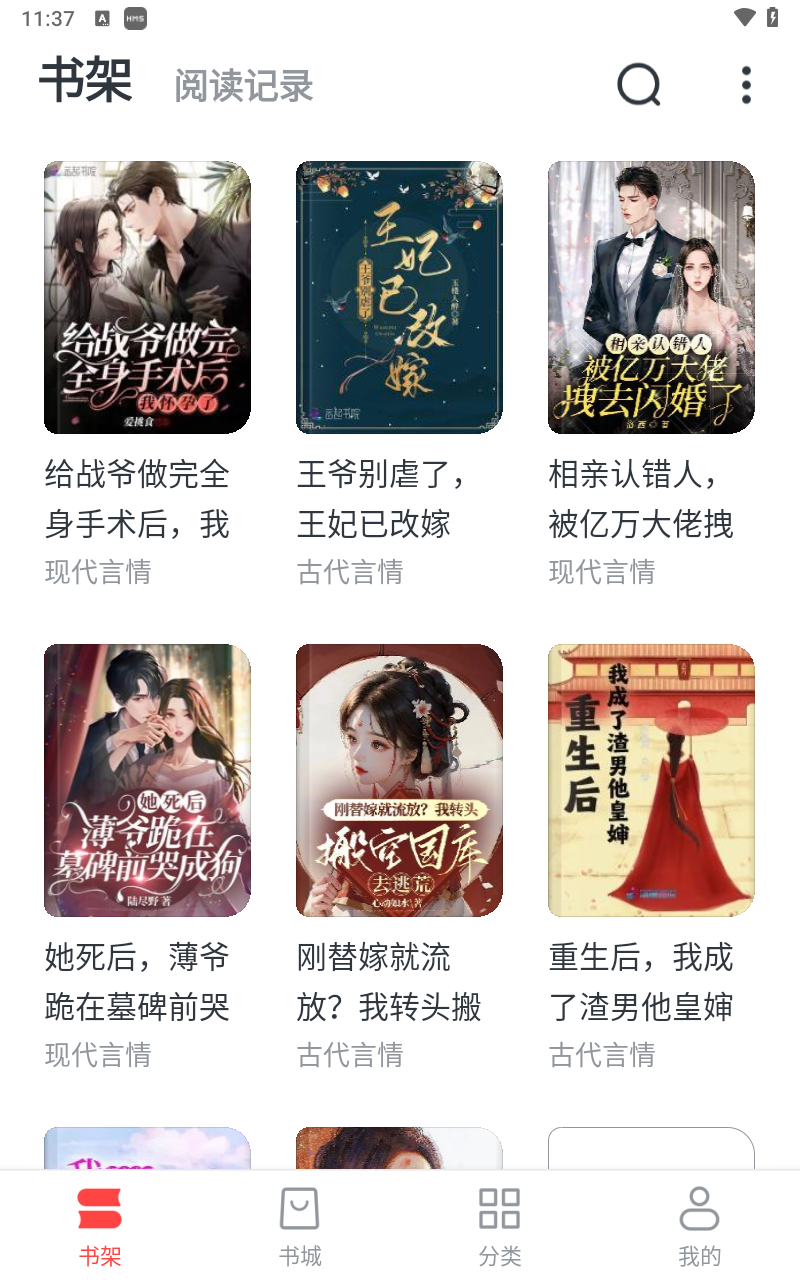Open 她死后，薄爷跪在墓碑前哭
Viewport: 800px width, 1280px height.
(147, 780)
